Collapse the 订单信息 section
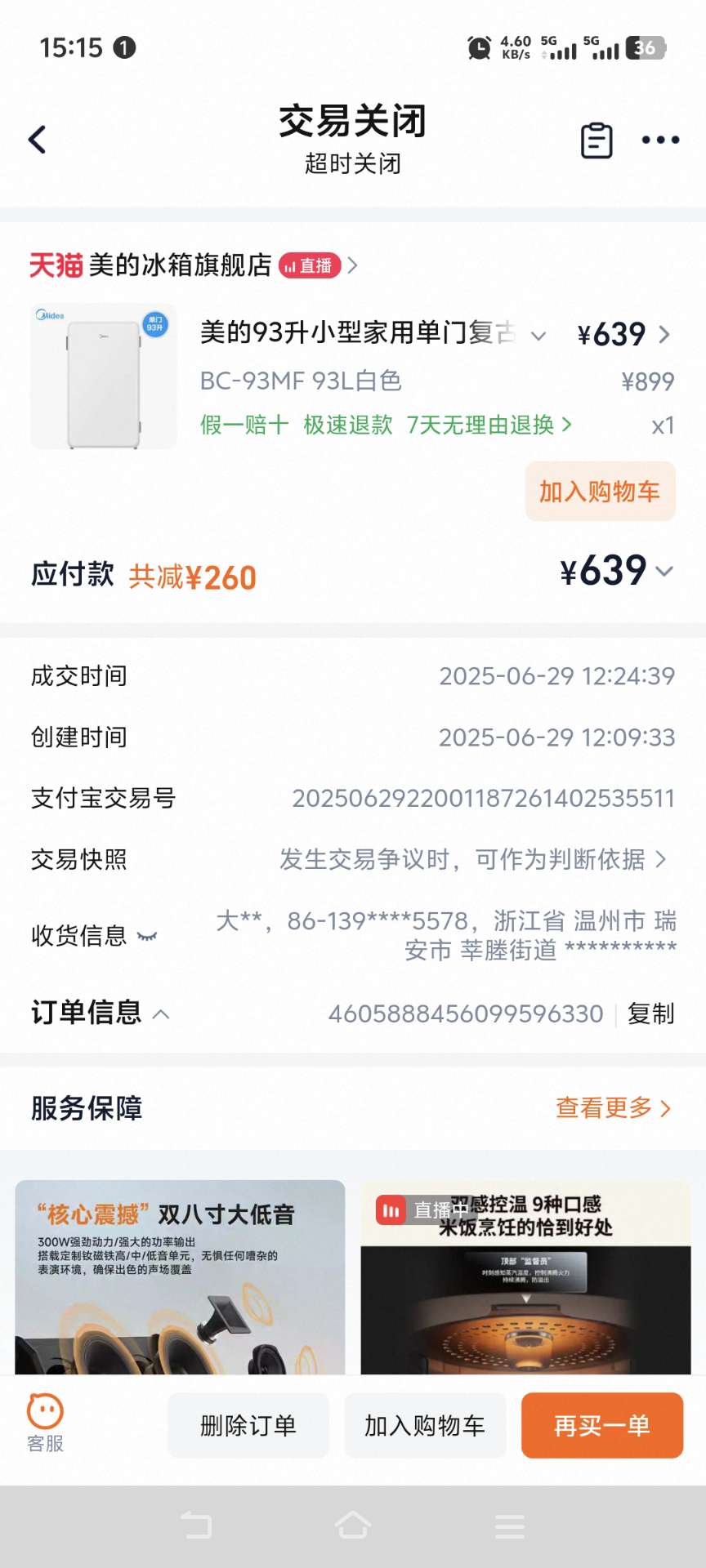 162,1014
